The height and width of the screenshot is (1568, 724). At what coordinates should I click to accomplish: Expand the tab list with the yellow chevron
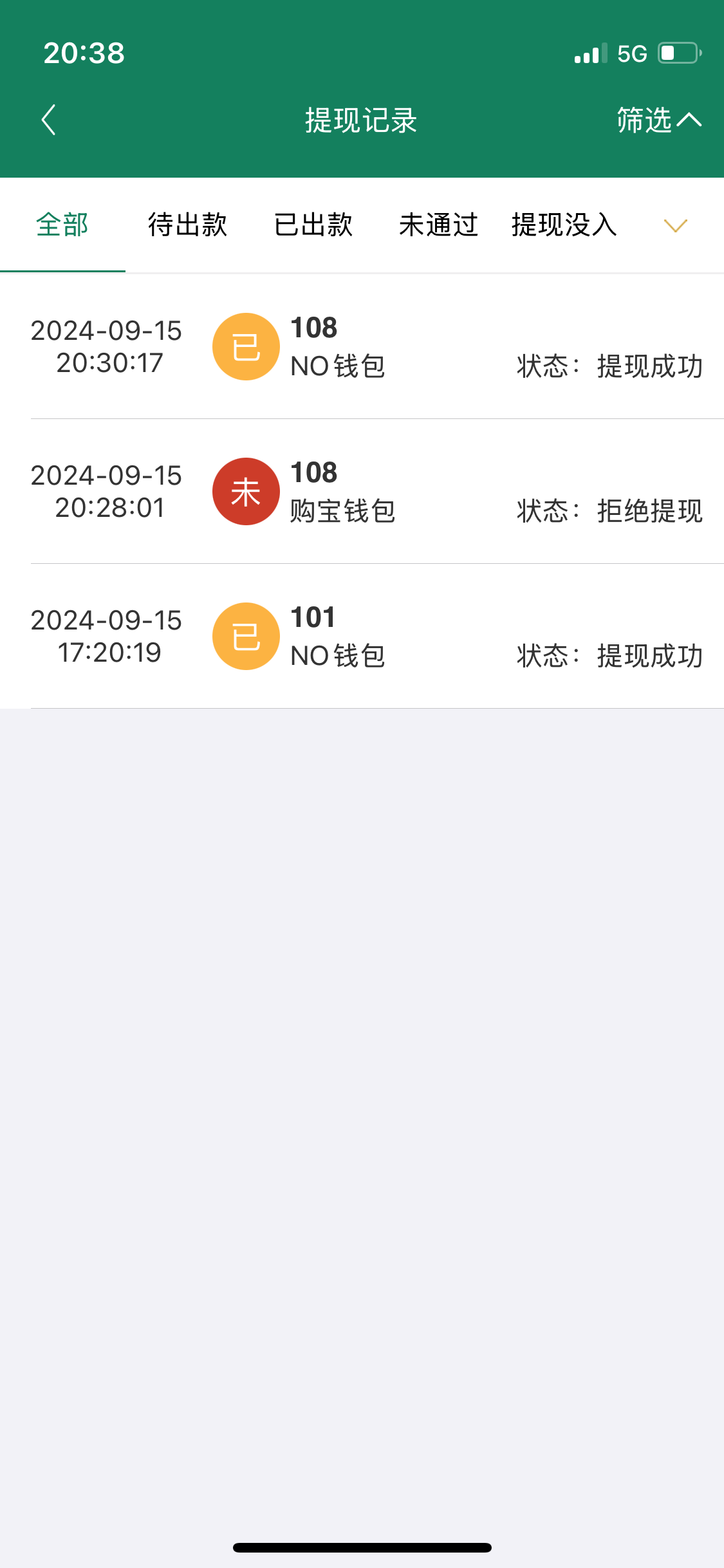pos(676,226)
